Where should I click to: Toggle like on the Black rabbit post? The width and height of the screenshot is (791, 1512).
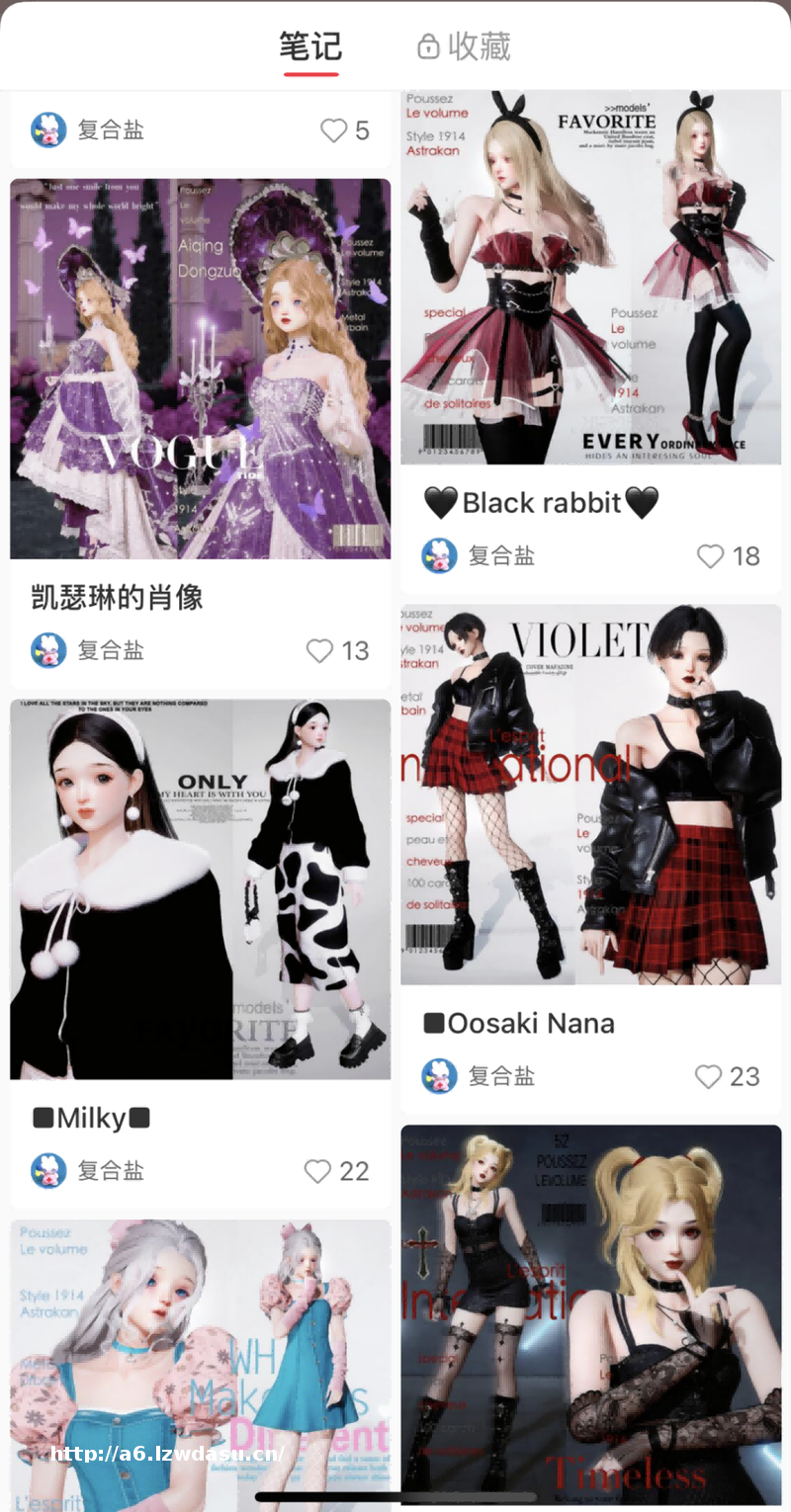(710, 555)
